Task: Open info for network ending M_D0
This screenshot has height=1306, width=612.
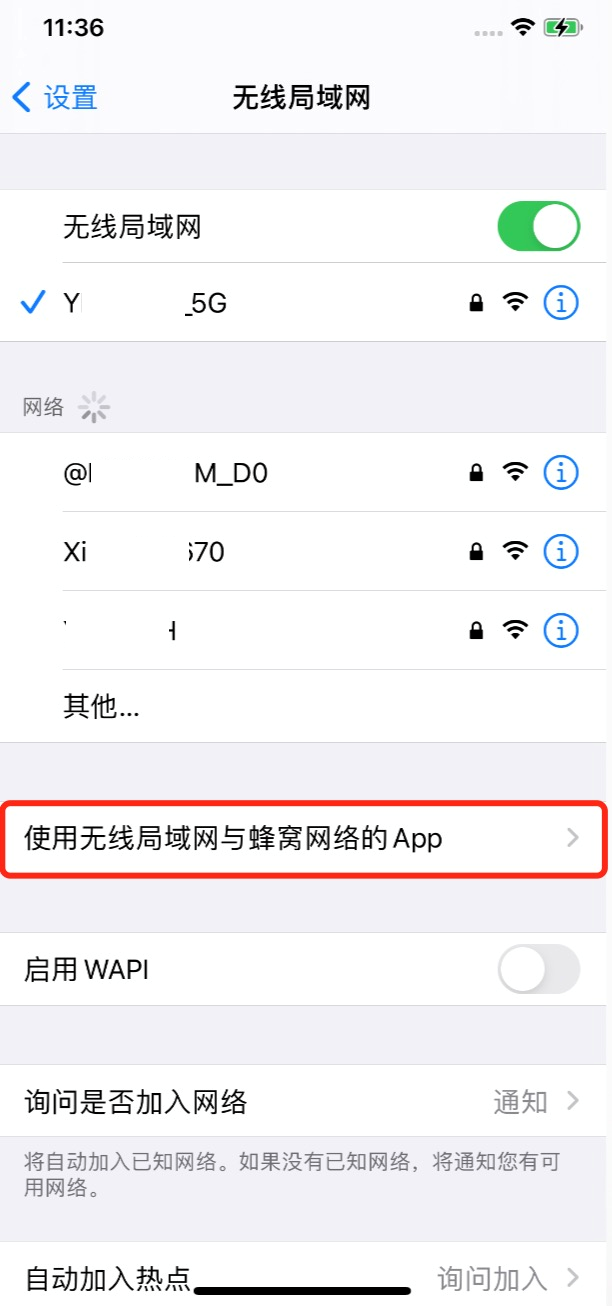Action: pyautogui.click(x=561, y=472)
